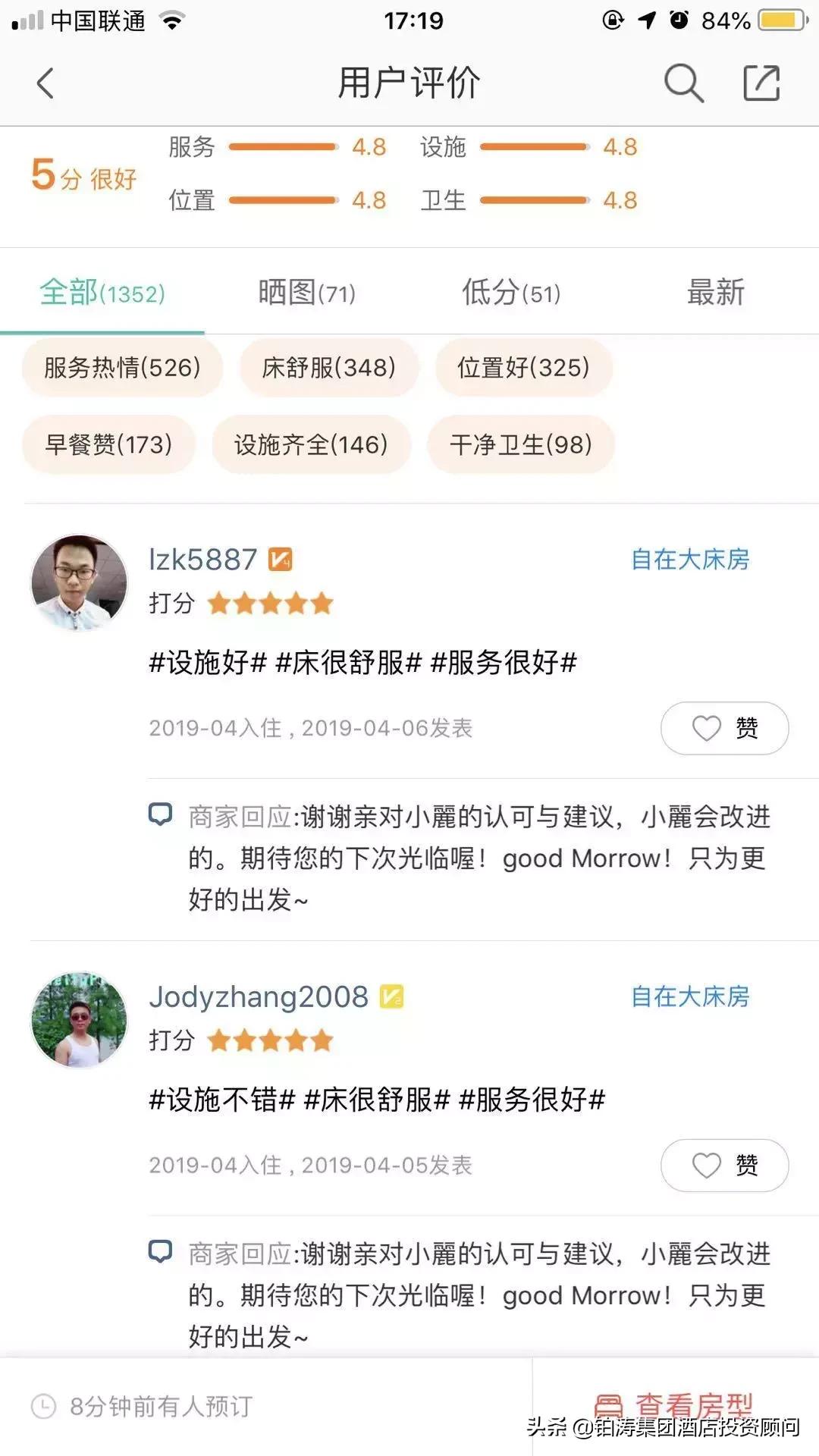This screenshot has width=819, height=1456.
Task: Click the comment bubble beside 商家回应 reply
Action: pos(162,815)
